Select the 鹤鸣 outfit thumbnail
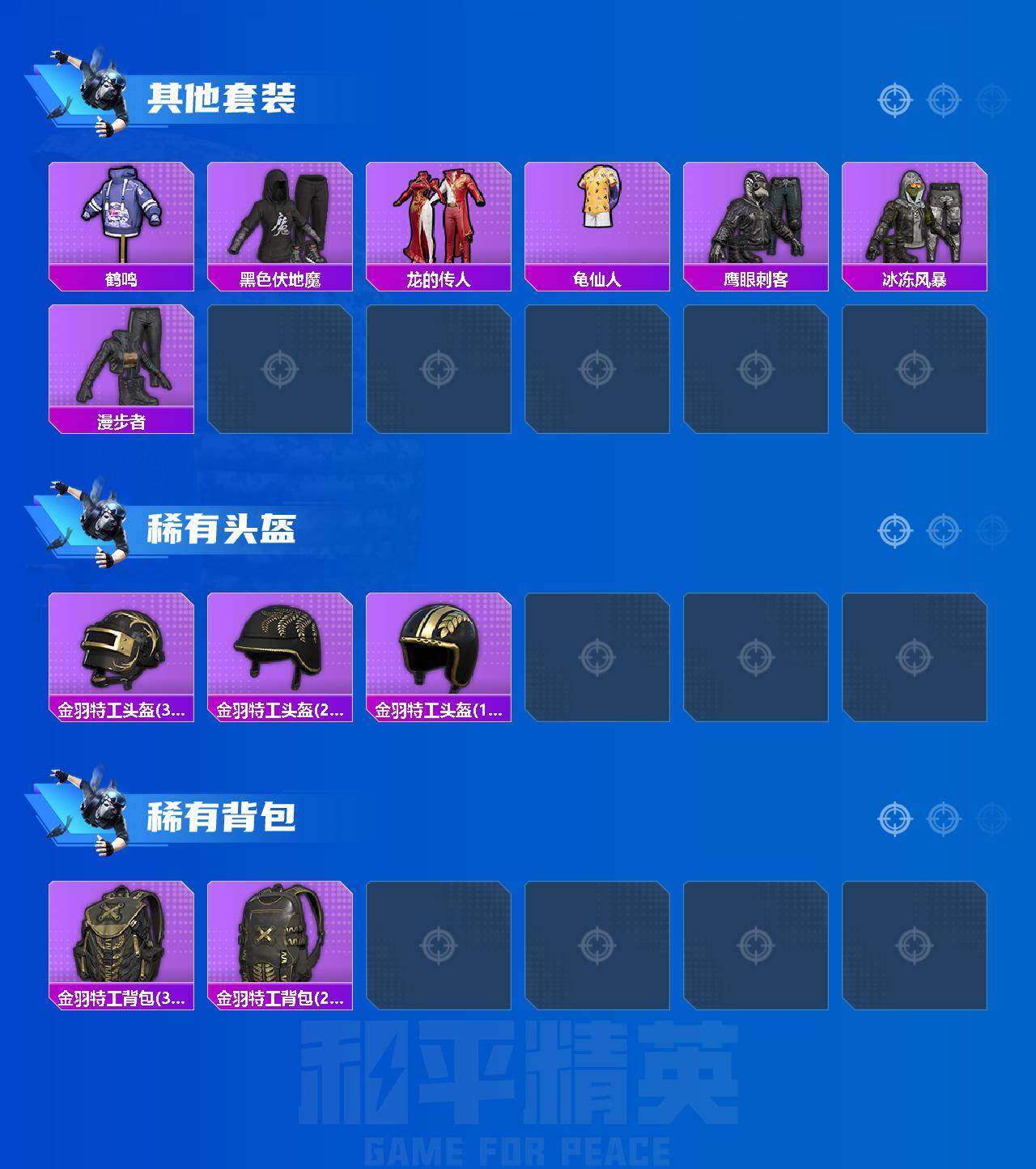 tap(121, 219)
